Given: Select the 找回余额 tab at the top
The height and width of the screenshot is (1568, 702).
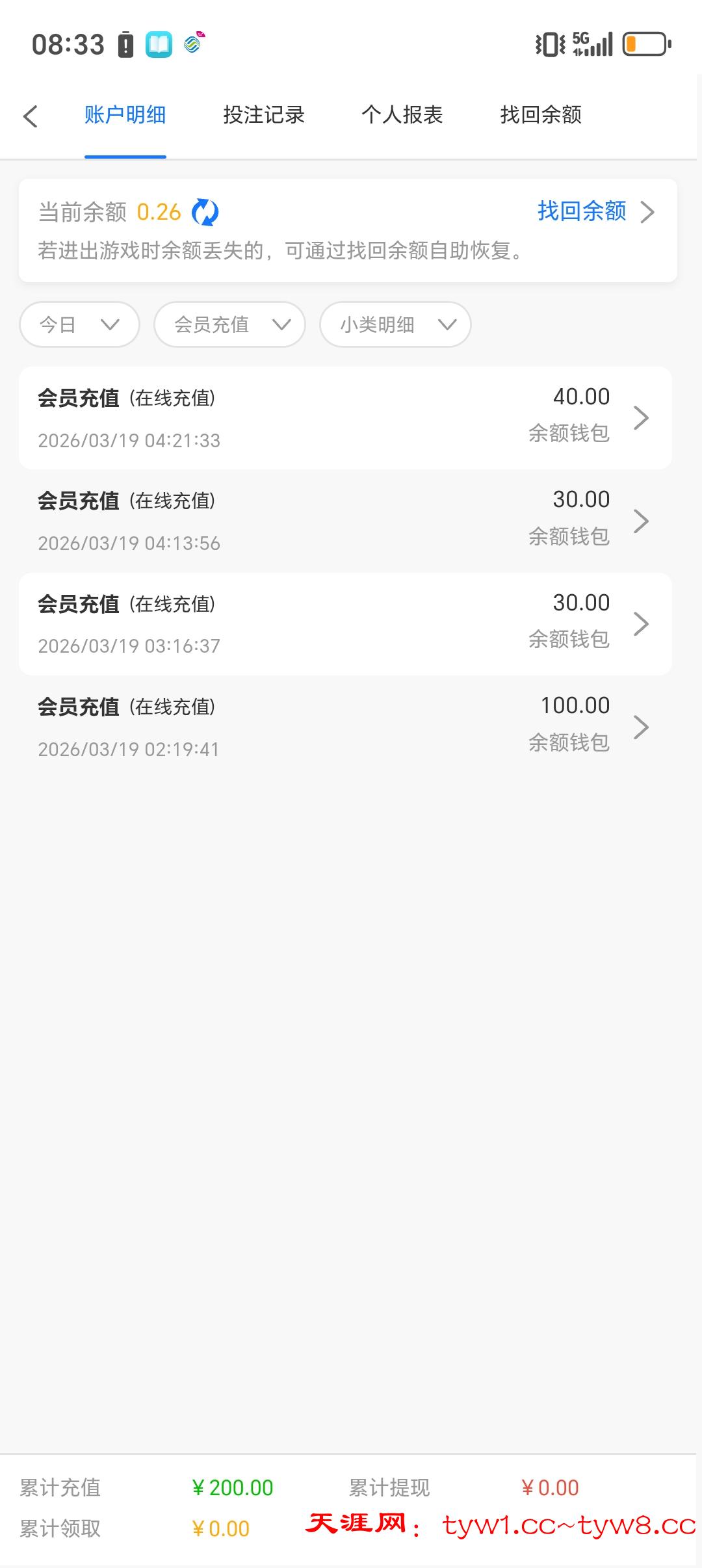Looking at the screenshot, I should click(x=540, y=116).
